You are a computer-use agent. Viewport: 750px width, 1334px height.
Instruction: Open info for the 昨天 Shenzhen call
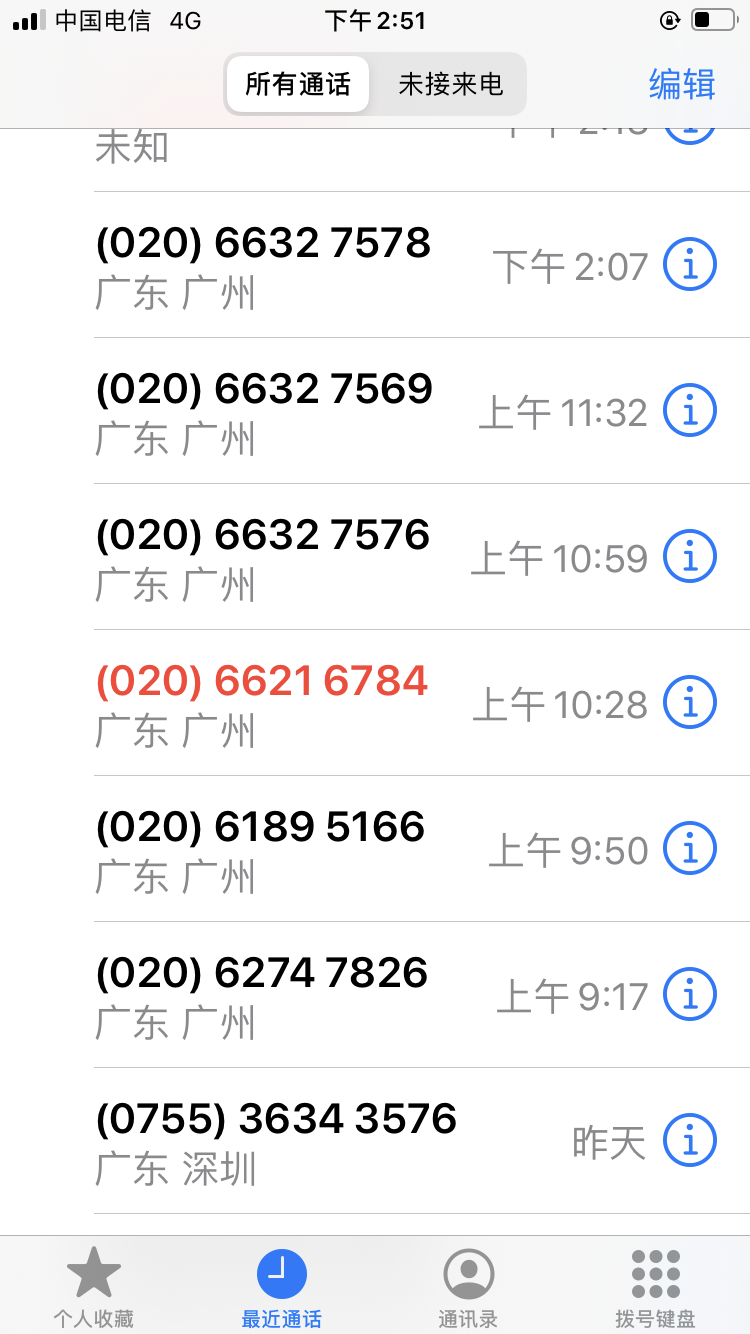(x=689, y=1138)
